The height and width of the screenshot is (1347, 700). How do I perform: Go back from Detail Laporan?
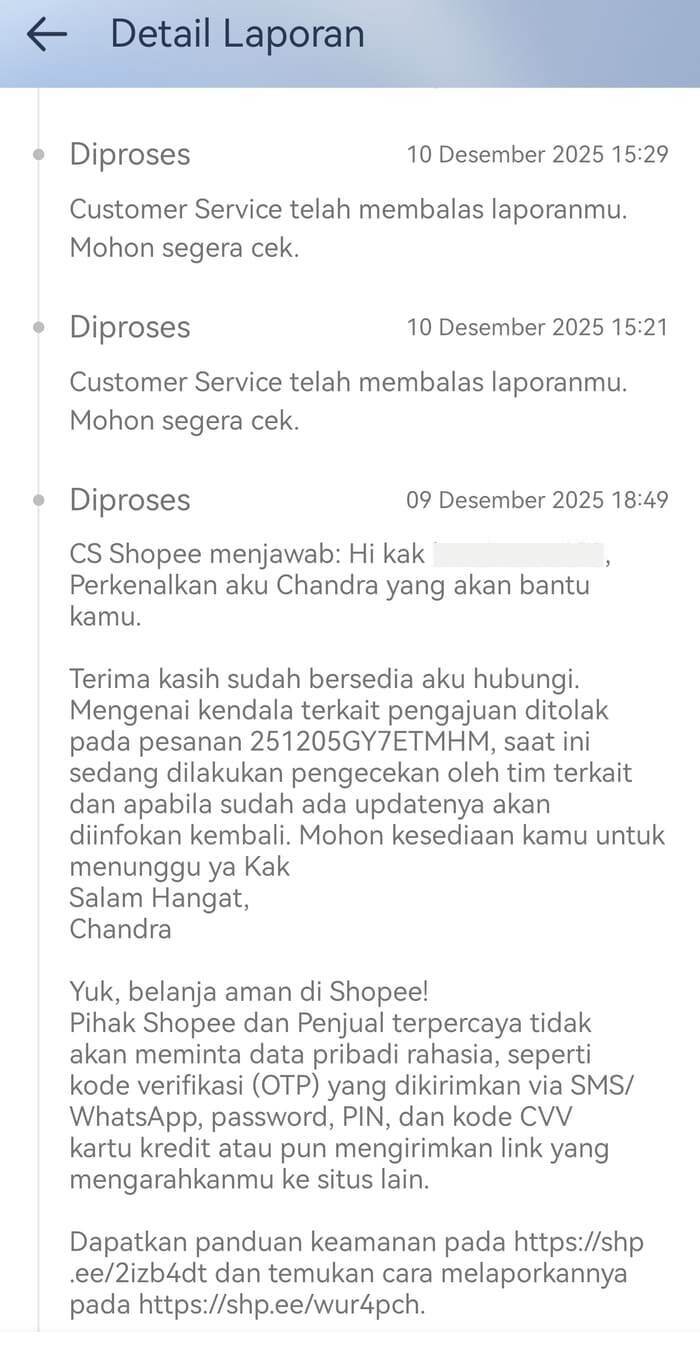46,35
